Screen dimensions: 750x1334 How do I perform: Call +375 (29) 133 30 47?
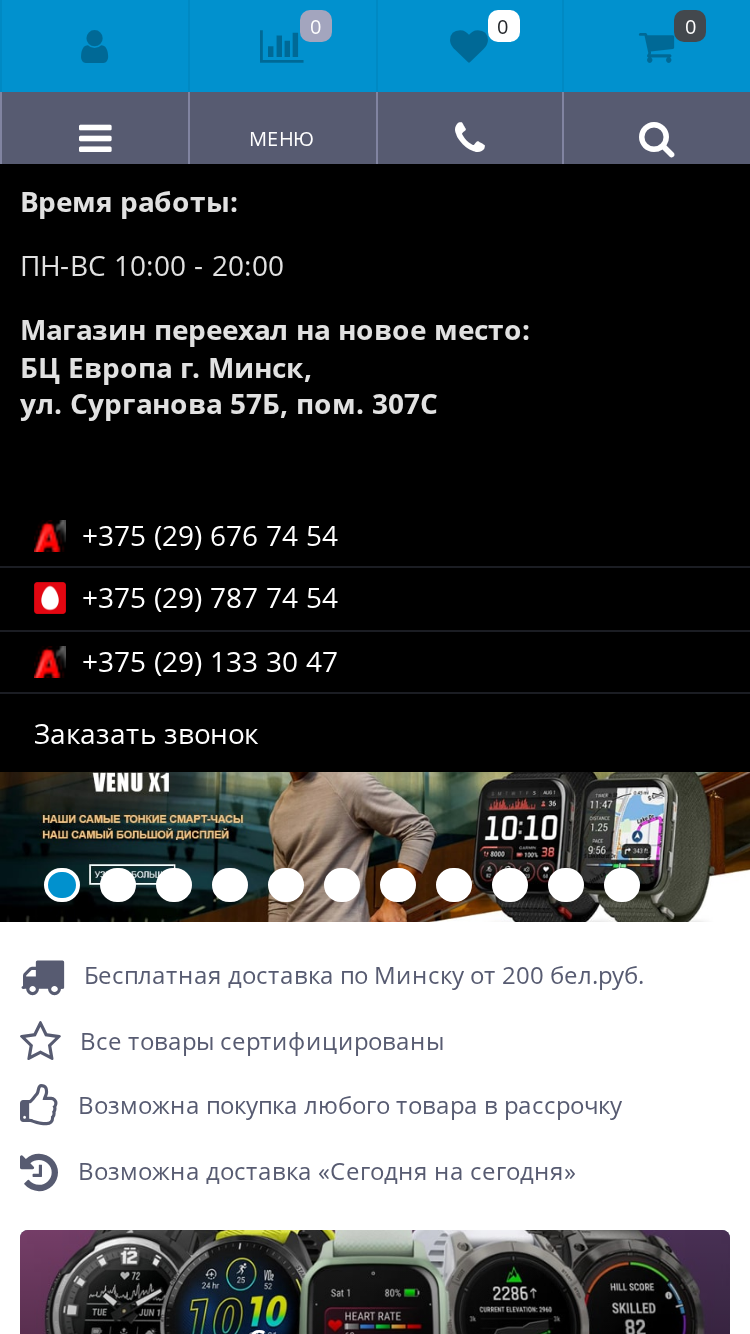coord(210,662)
